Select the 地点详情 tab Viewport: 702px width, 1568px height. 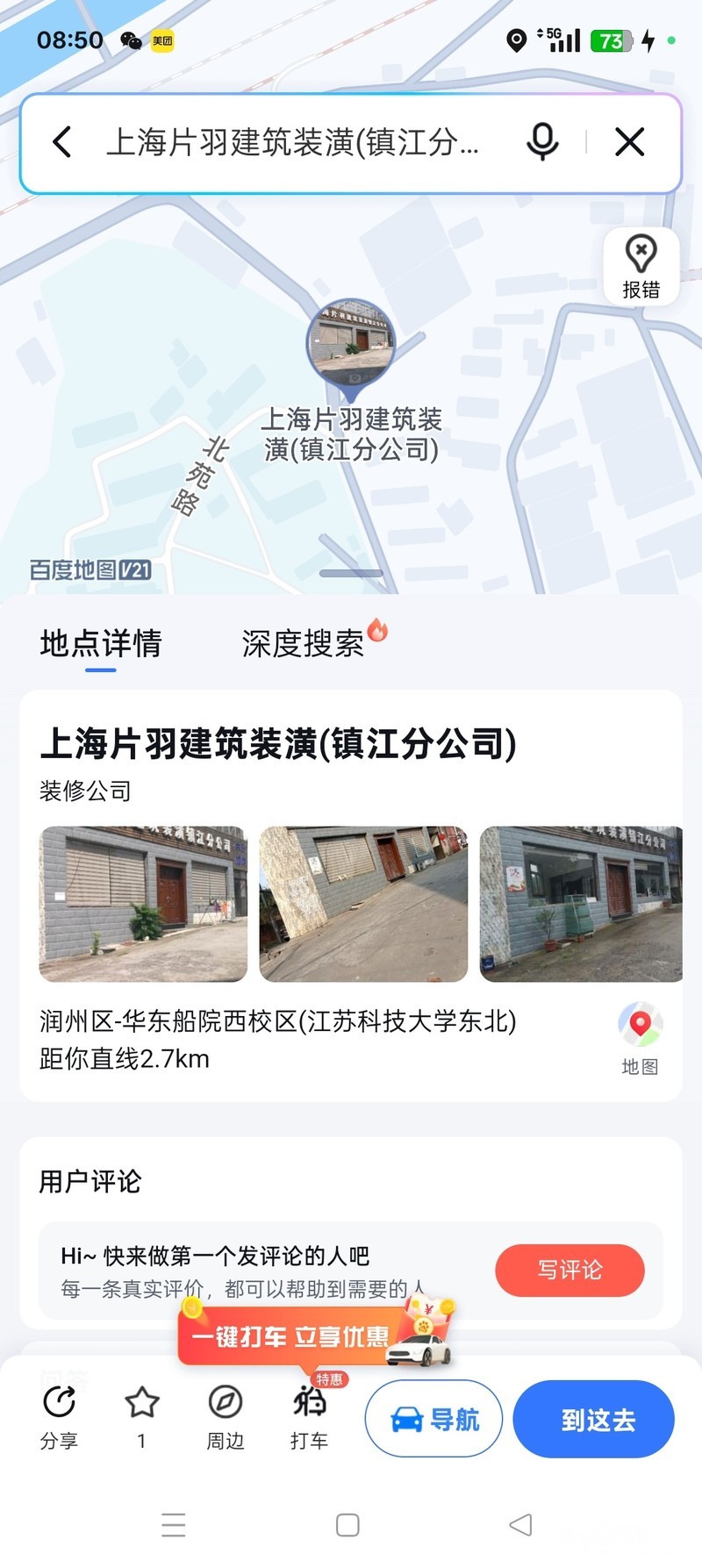[101, 643]
